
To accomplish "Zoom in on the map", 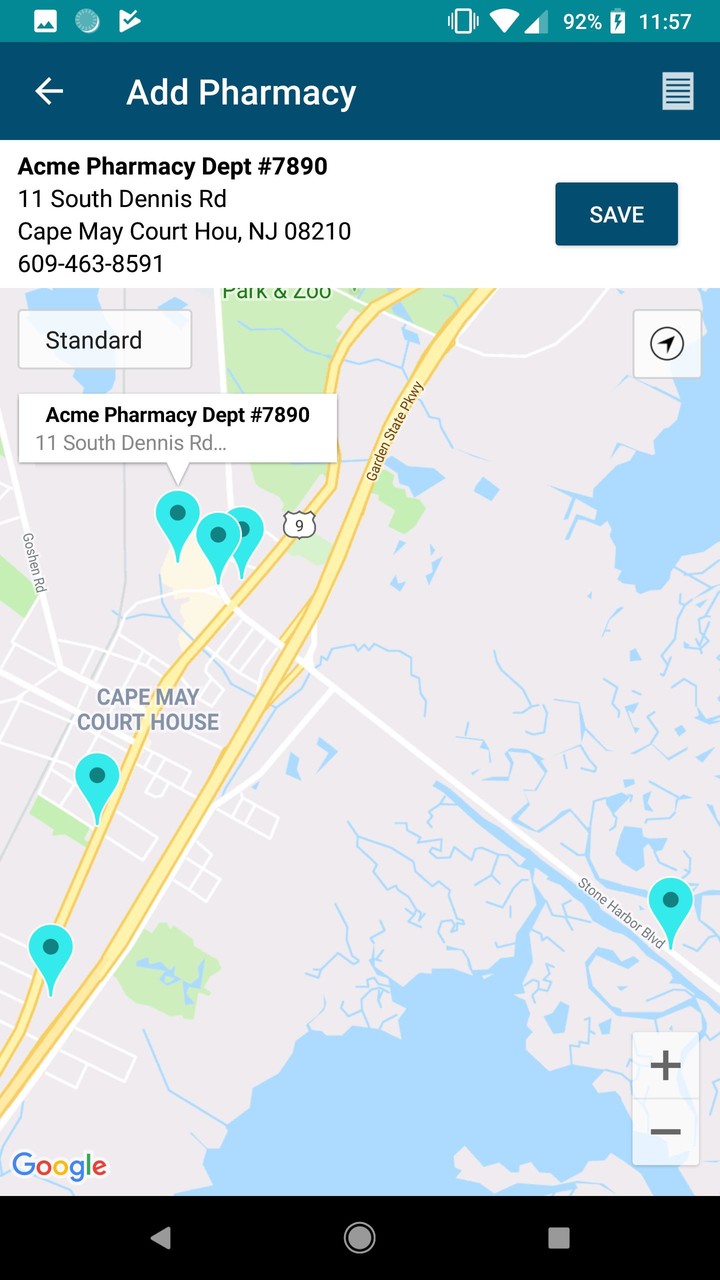I will [665, 1066].
